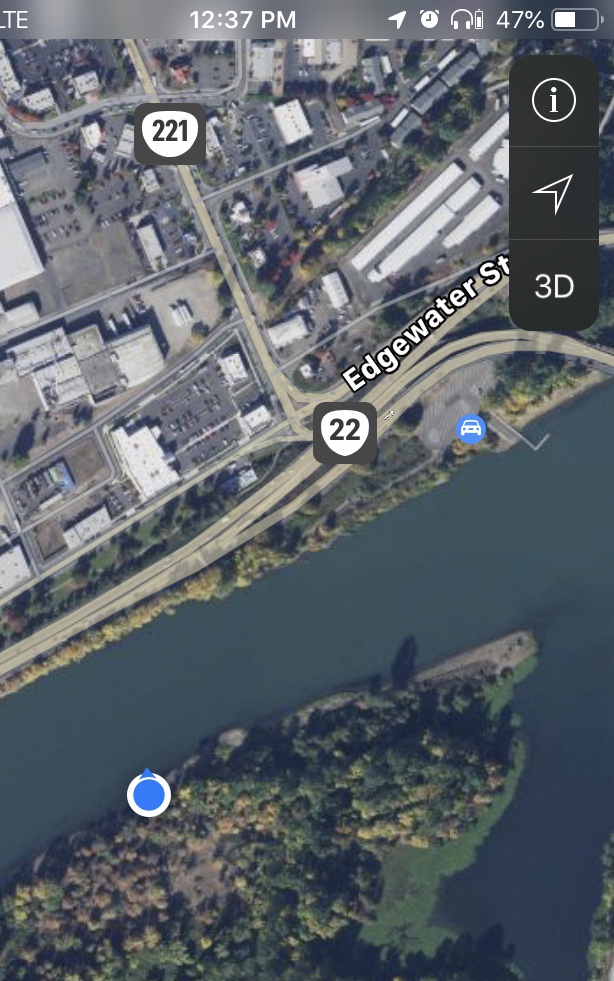The height and width of the screenshot is (981, 614).
Task: Switch the map to 3D view
Action: (x=553, y=286)
